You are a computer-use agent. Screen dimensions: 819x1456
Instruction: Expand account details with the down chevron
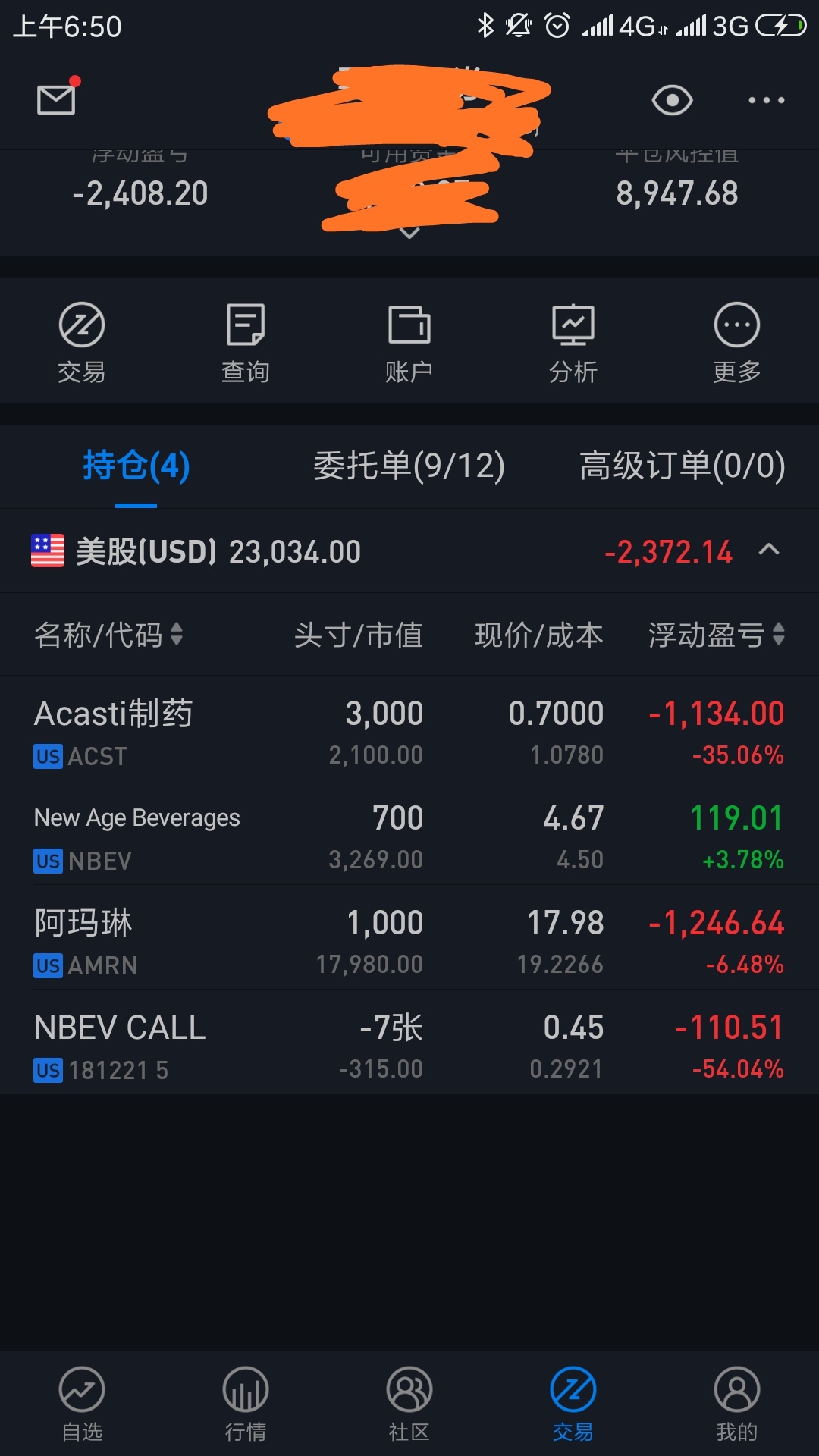409,232
